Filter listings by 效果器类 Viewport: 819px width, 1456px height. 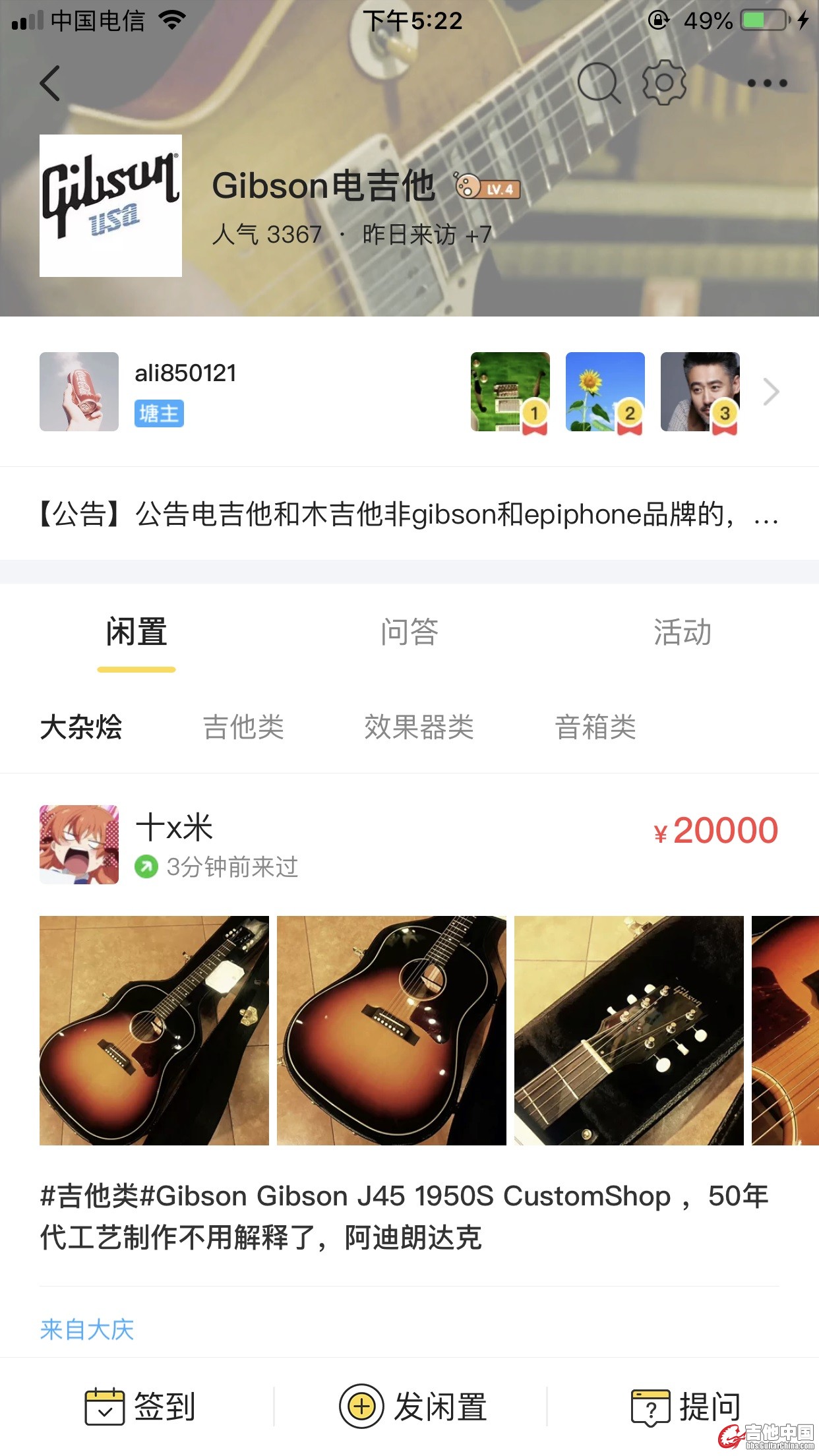419,727
